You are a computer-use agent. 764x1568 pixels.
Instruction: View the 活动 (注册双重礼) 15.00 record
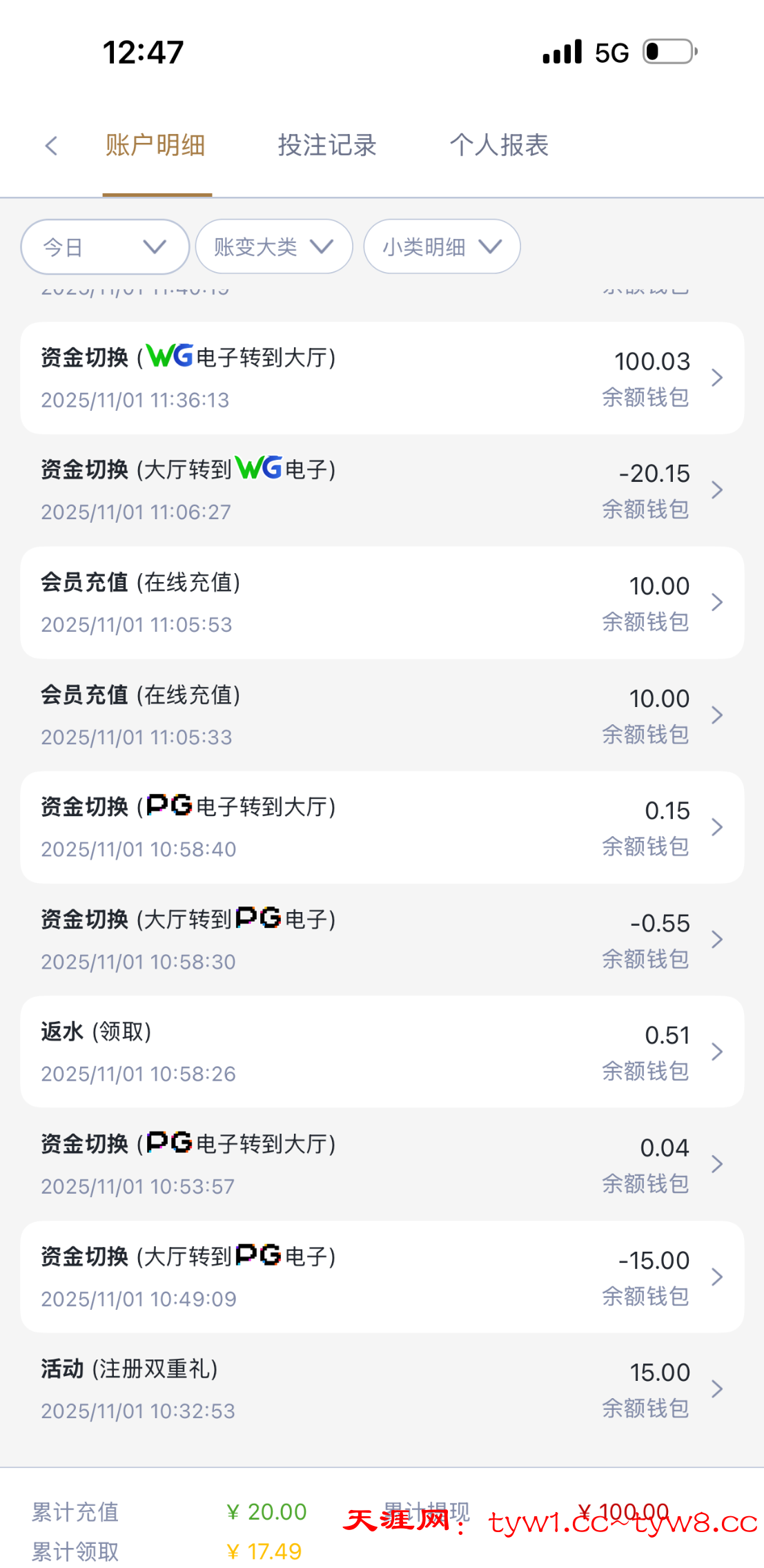pos(382,1389)
